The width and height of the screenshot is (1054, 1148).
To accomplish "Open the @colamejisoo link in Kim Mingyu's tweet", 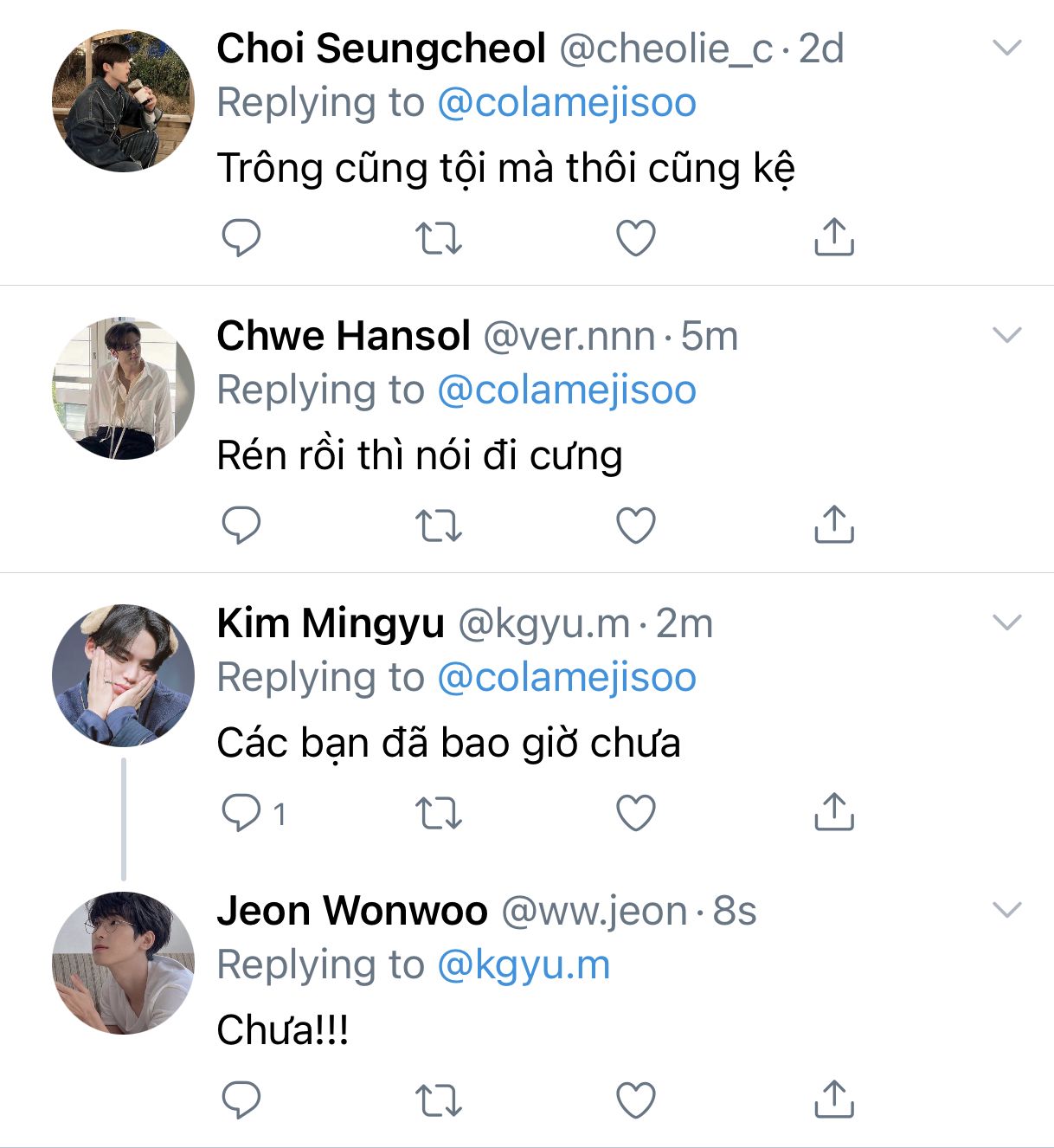I will (x=567, y=677).
